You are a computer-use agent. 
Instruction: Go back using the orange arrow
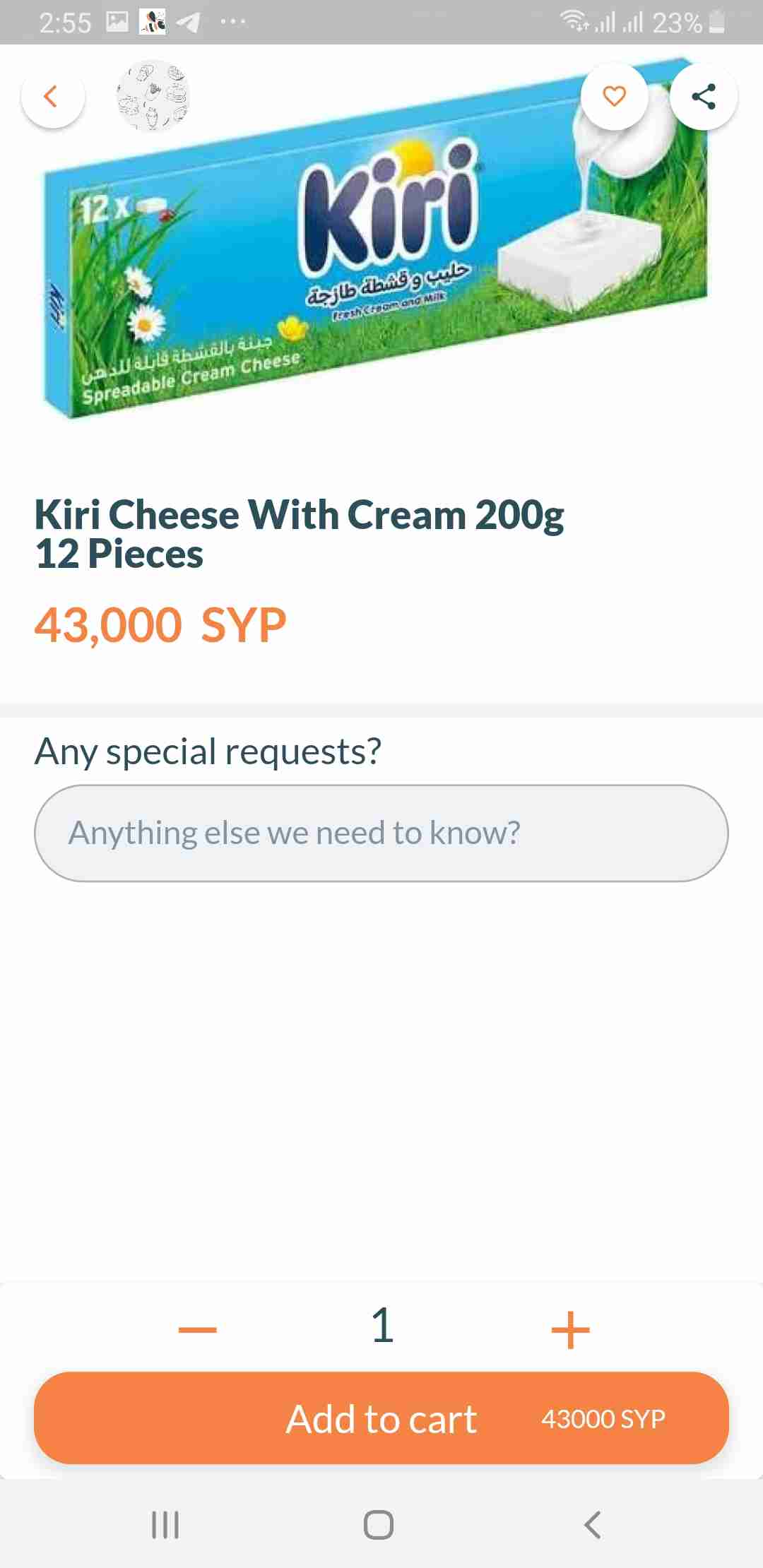[53, 96]
